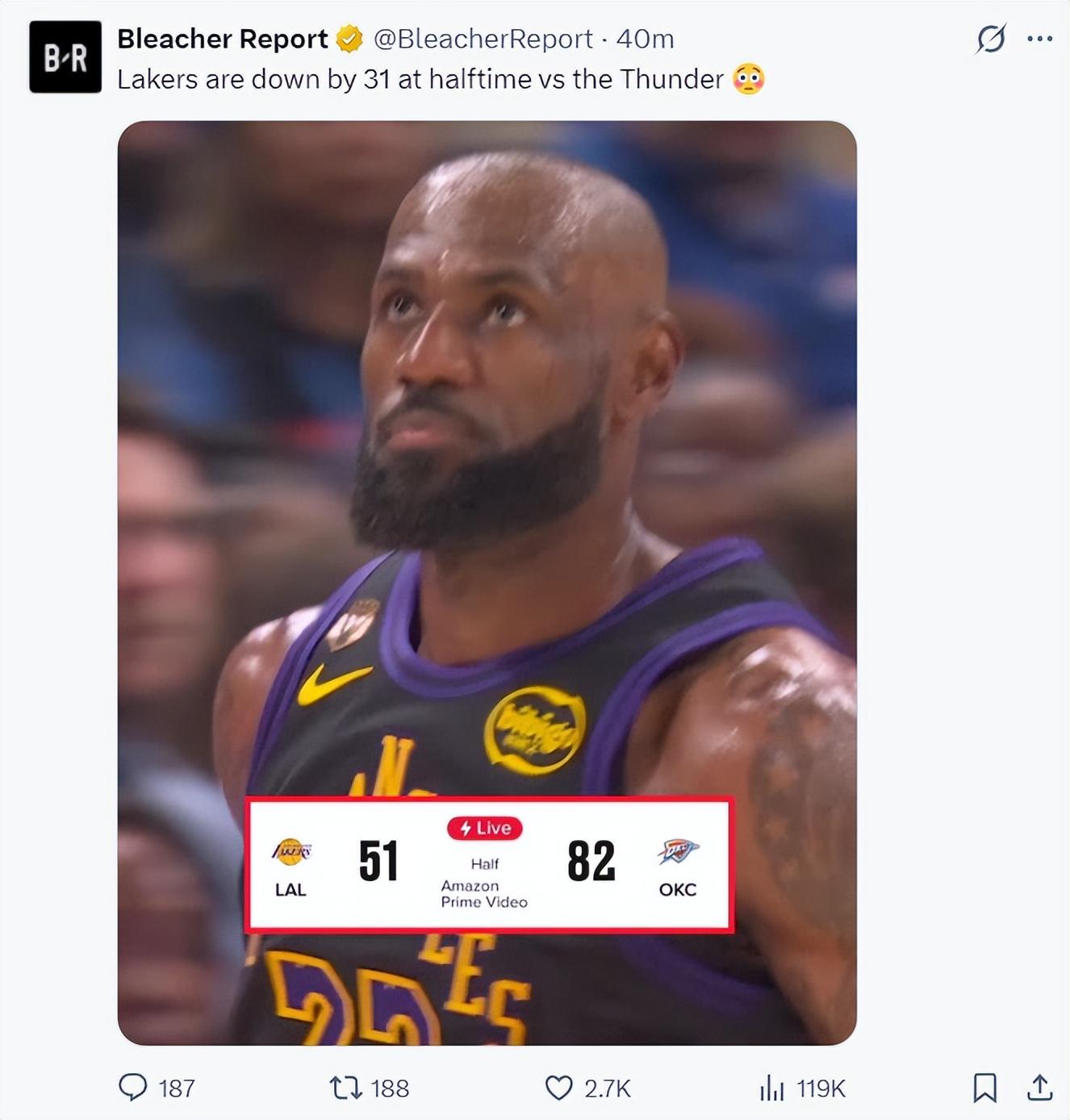This screenshot has height=1120, width=1070.
Task: Open Bleacher Report's profile avatar
Action: click(65, 57)
